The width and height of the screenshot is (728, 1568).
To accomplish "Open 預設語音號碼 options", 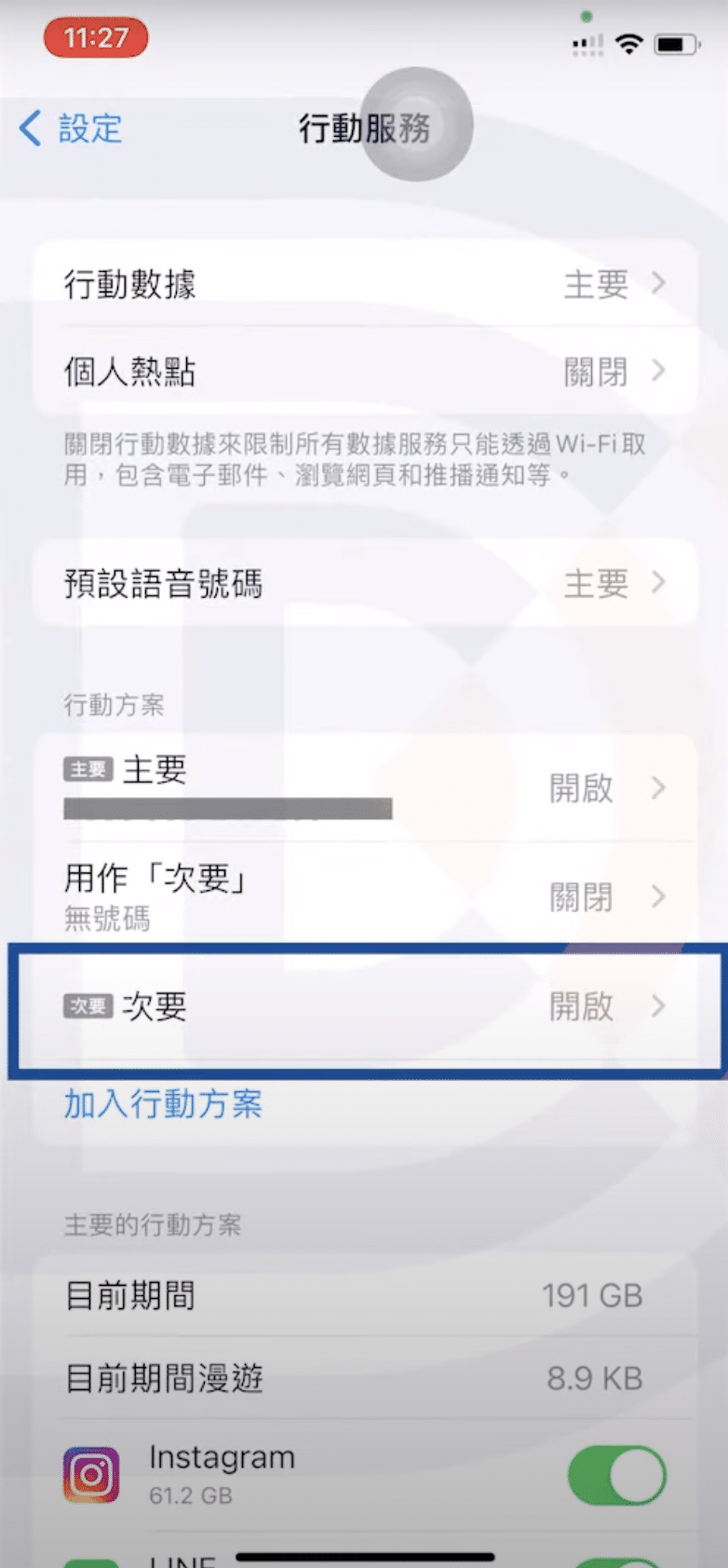I will pos(365,584).
